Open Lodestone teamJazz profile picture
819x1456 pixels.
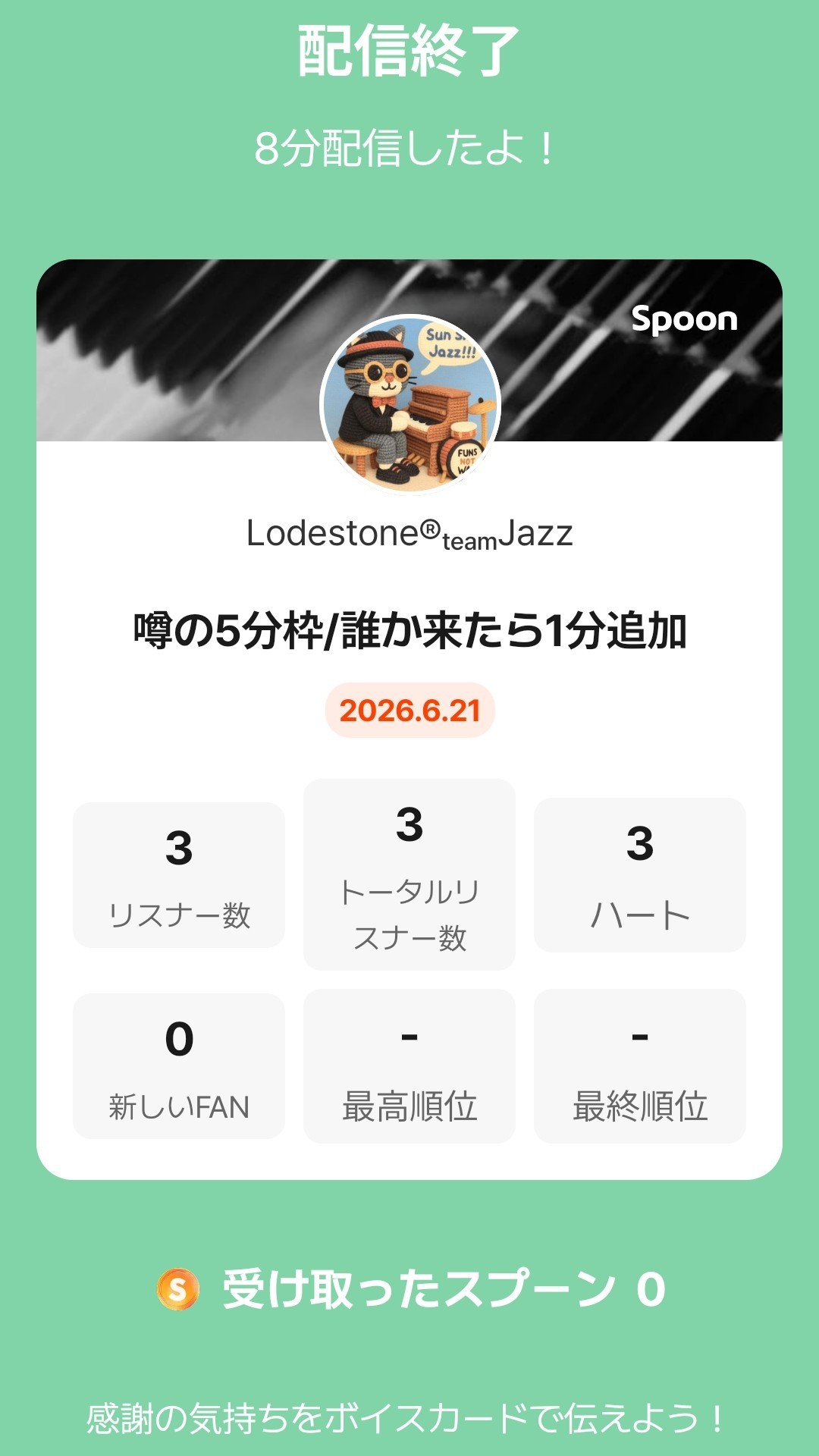coord(409,404)
